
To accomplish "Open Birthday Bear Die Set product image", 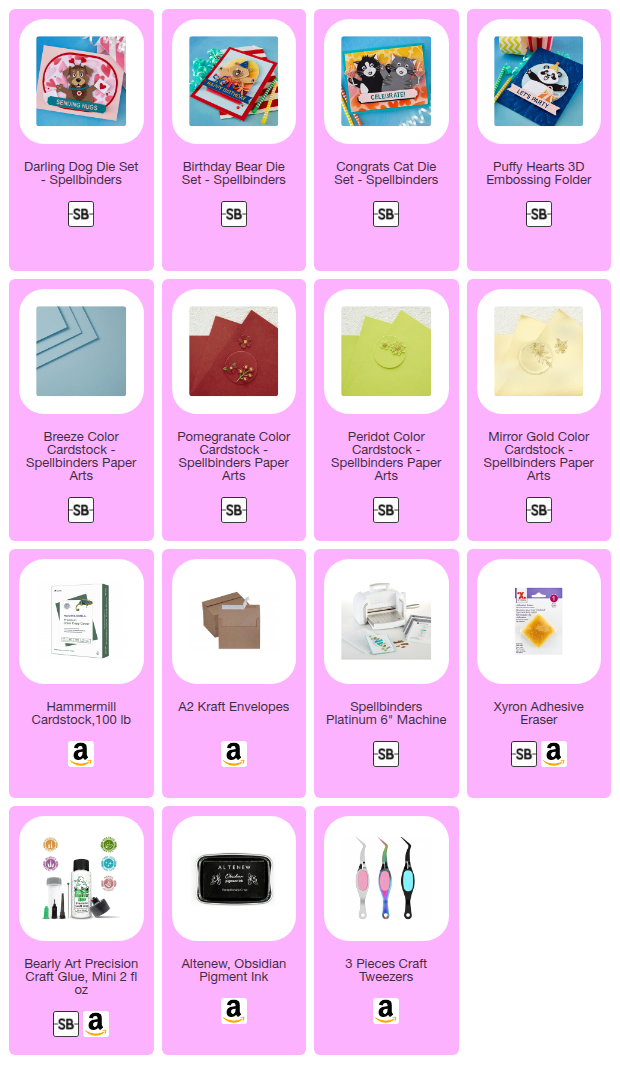I will [x=234, y=81].
